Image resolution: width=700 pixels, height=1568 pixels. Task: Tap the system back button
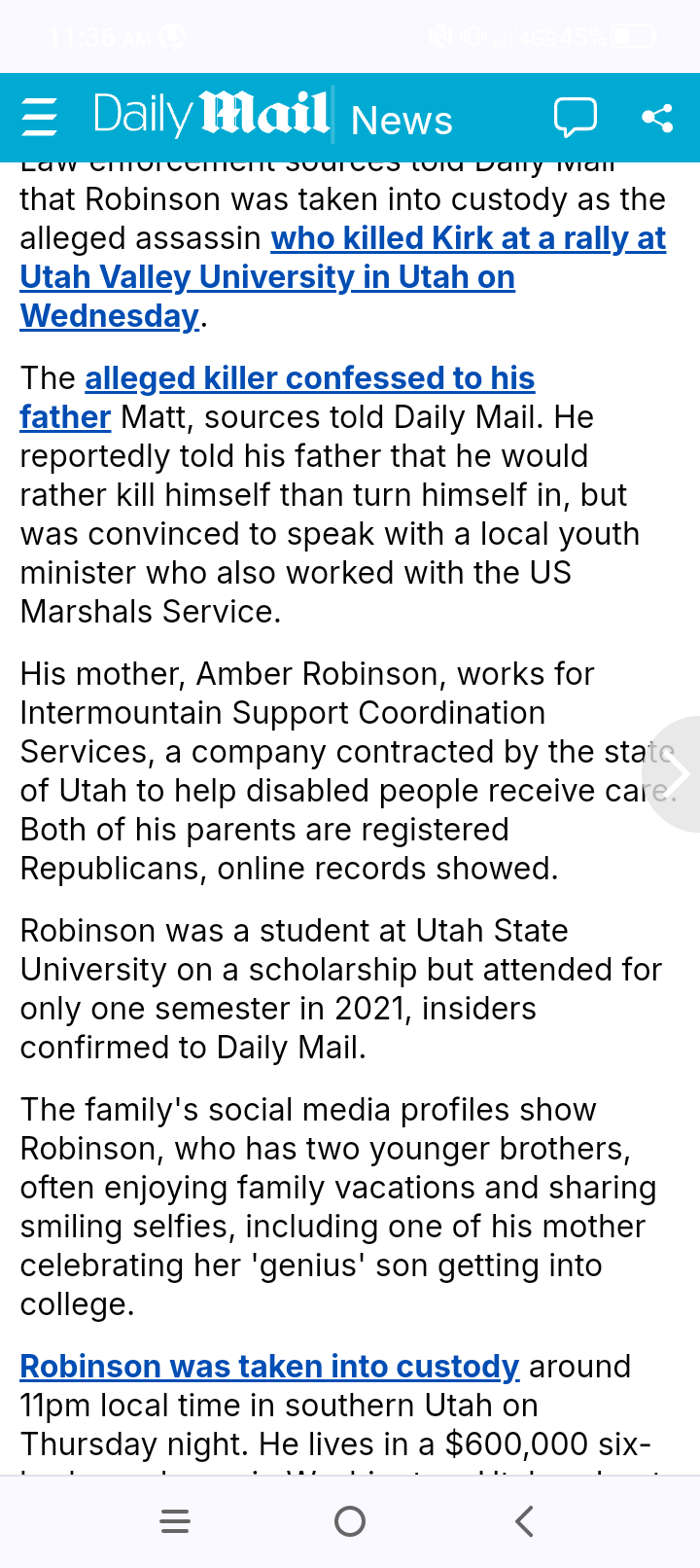click(524, 1521)
